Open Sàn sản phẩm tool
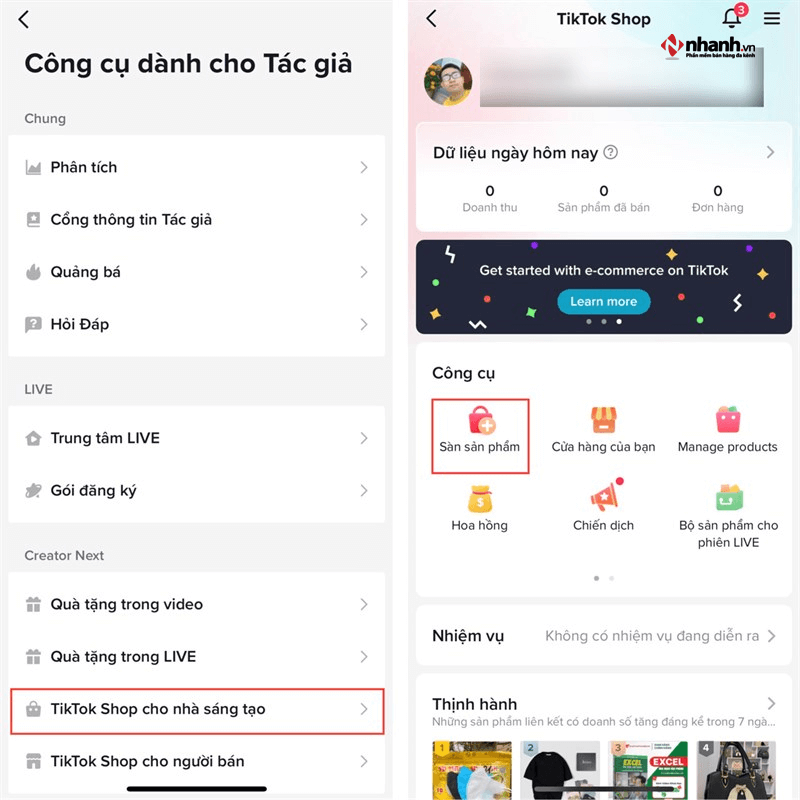This screenshot has width=800, height=800. point(480,430)
